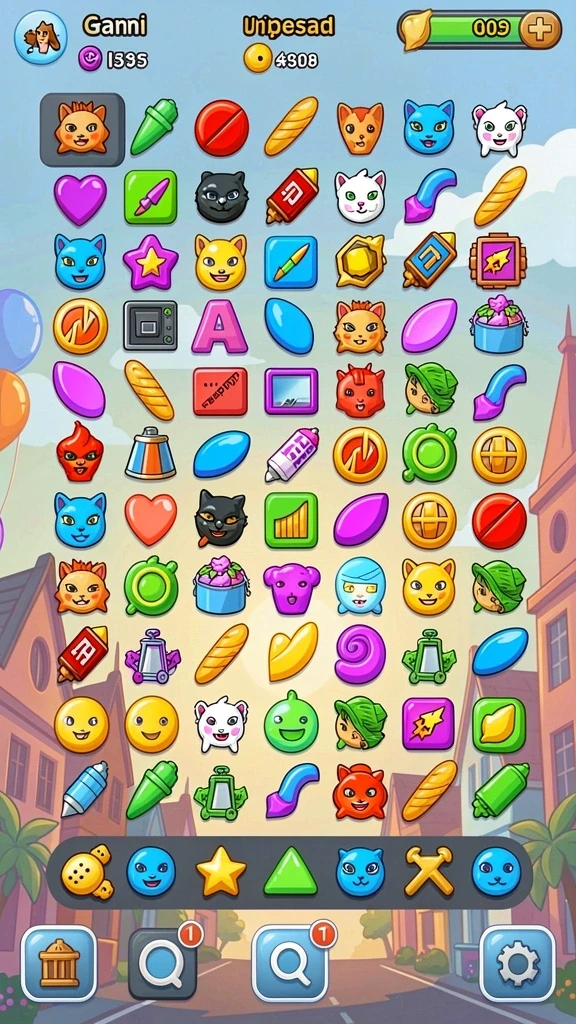Select the pink star tile
This screenshot has height=1024, width=576.
click(x=151, y=263)
